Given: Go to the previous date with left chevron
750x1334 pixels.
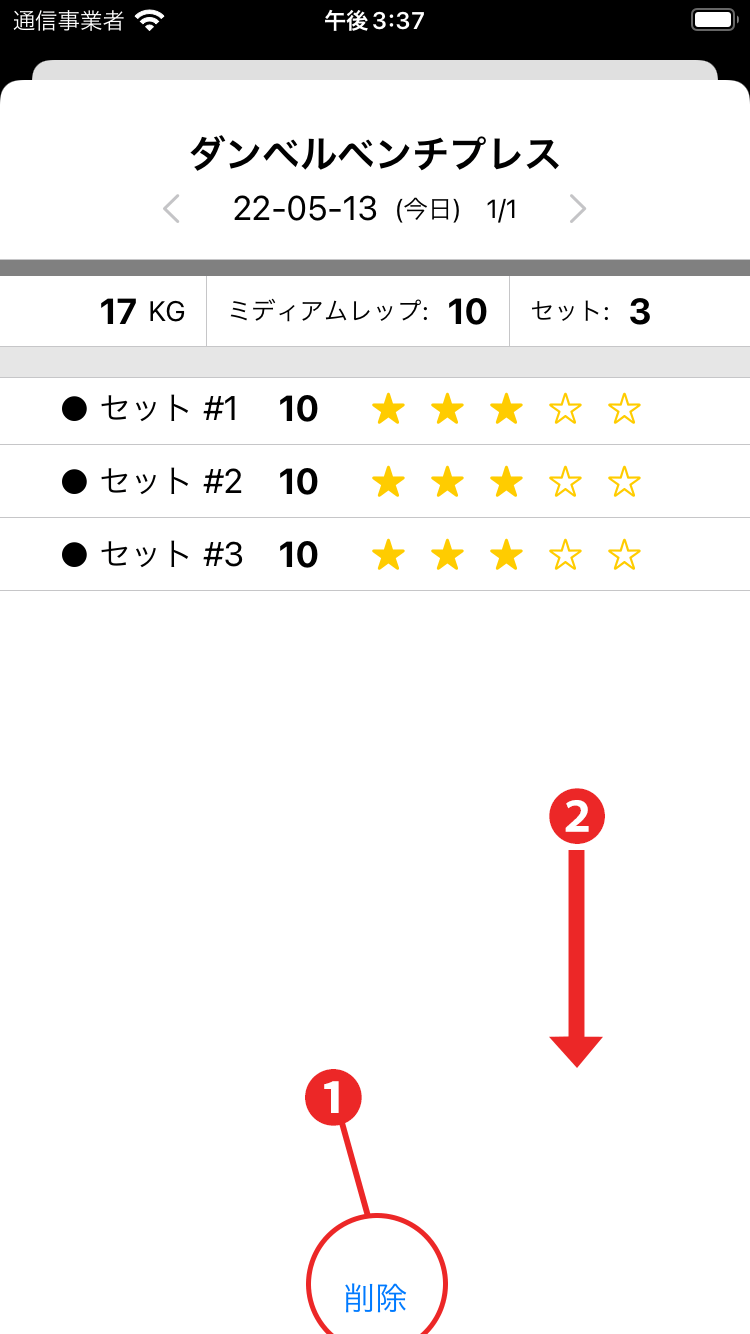Looking at the screenshot, I should (x=172, y=209).
